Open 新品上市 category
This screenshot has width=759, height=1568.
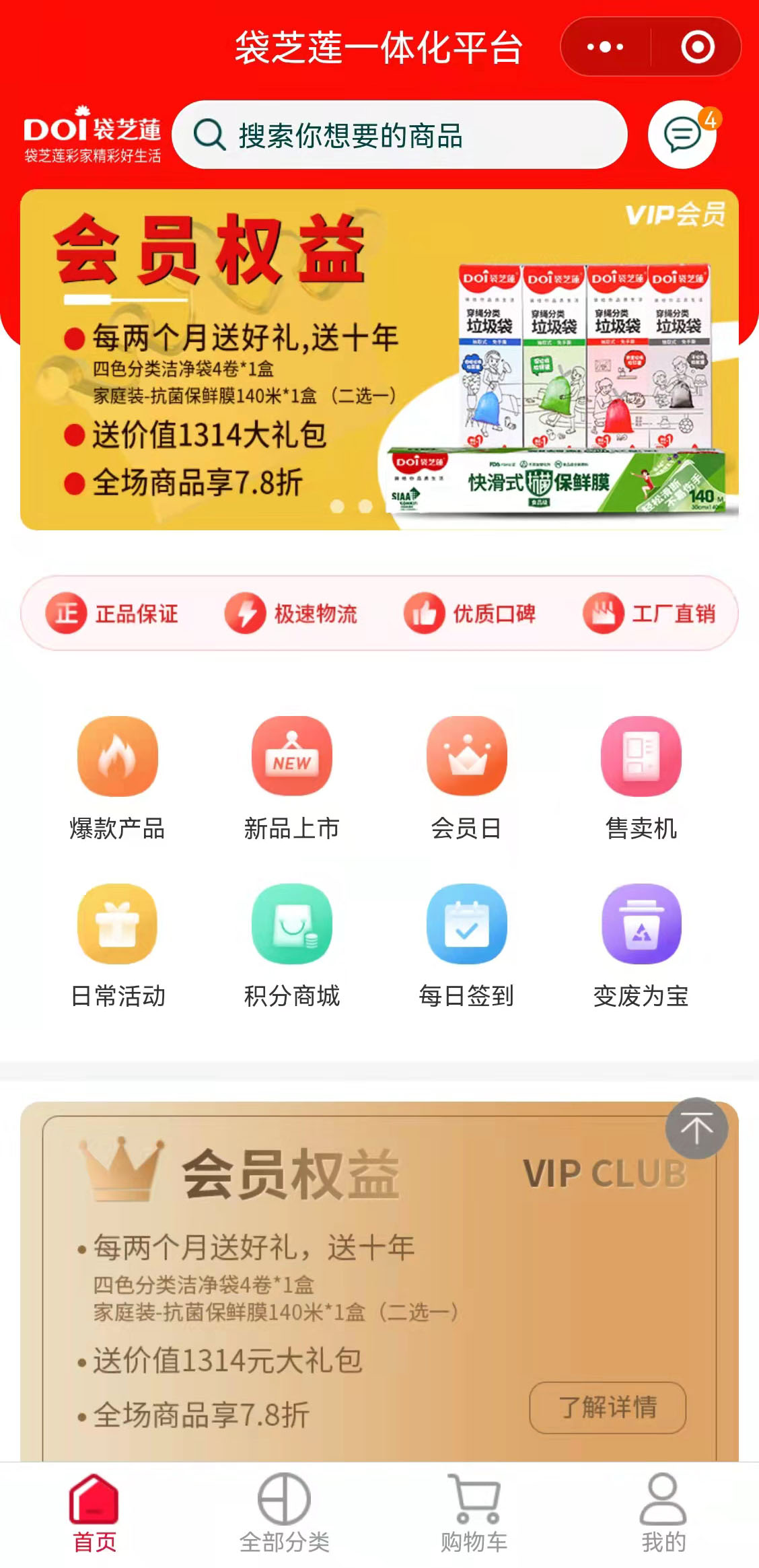point(292,777)
